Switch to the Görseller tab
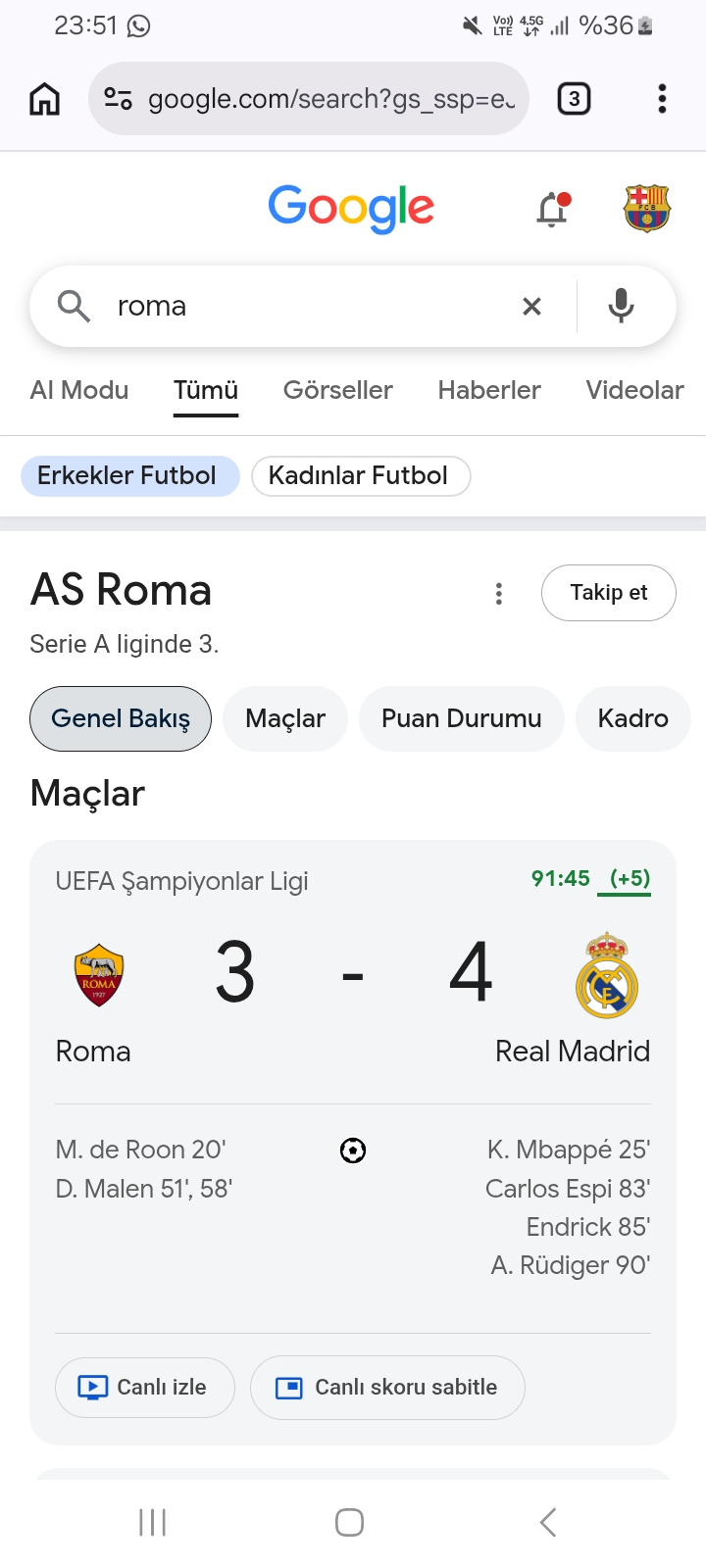Image resolution: width=706 pixels, height=1568 pixels. click(x=337, y=390)
